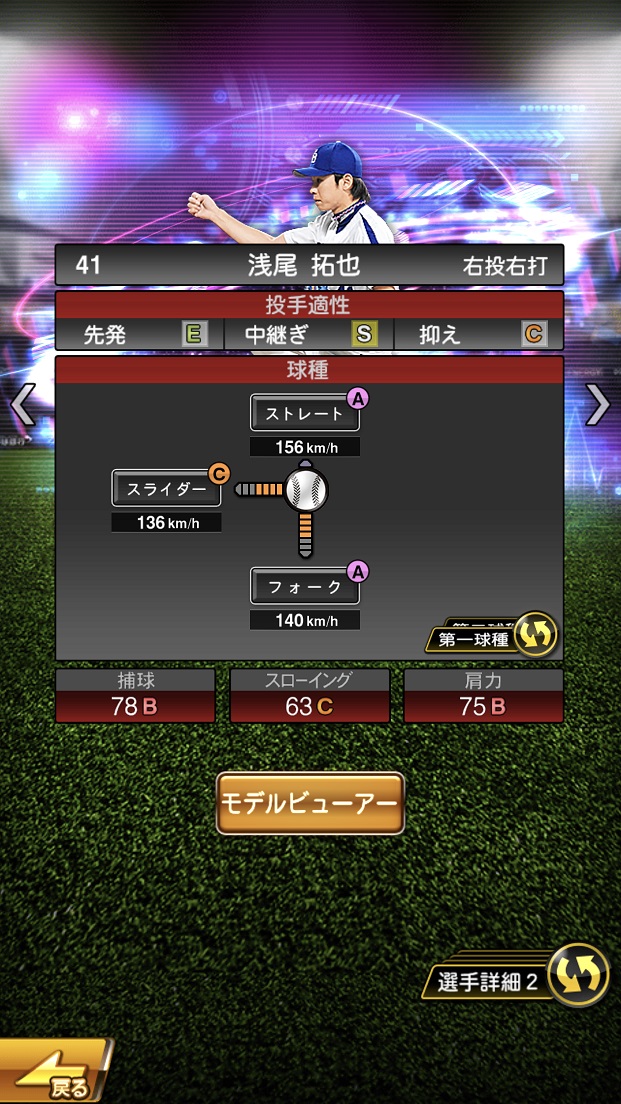Switch pitch list via 第一球種 button
621x1104 pixels.
[492, 638]
